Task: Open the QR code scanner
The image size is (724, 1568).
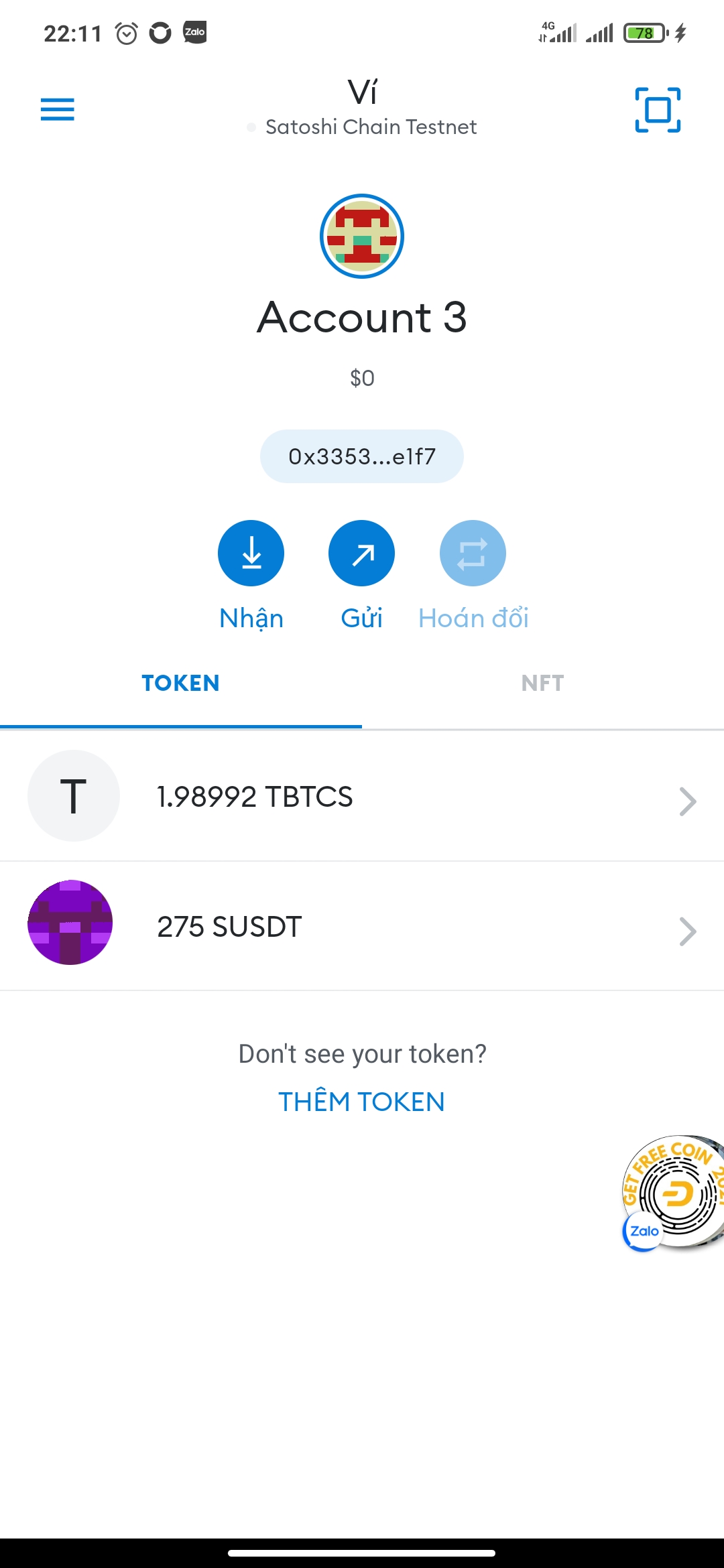Action: click(658, 110)
